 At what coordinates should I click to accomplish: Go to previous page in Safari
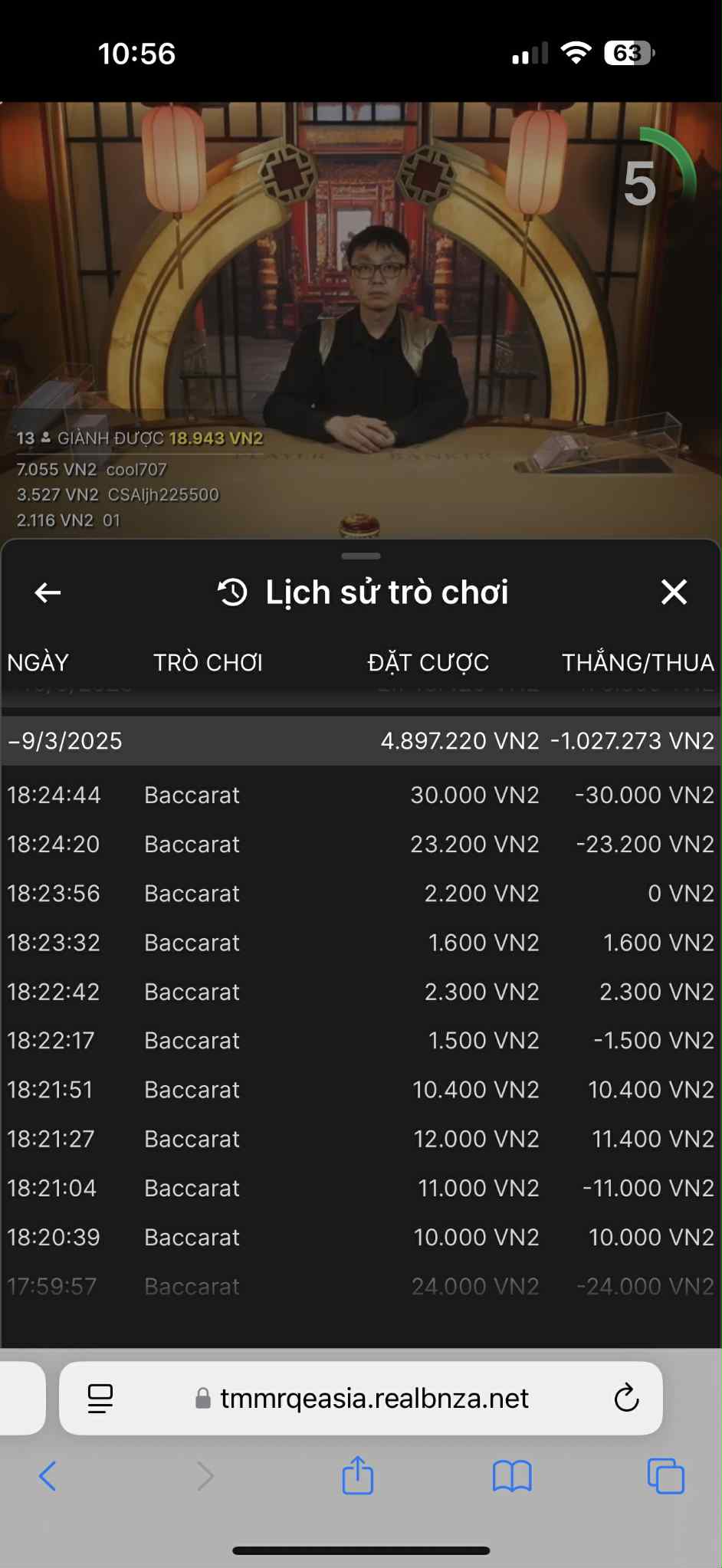coord(48,1475)
